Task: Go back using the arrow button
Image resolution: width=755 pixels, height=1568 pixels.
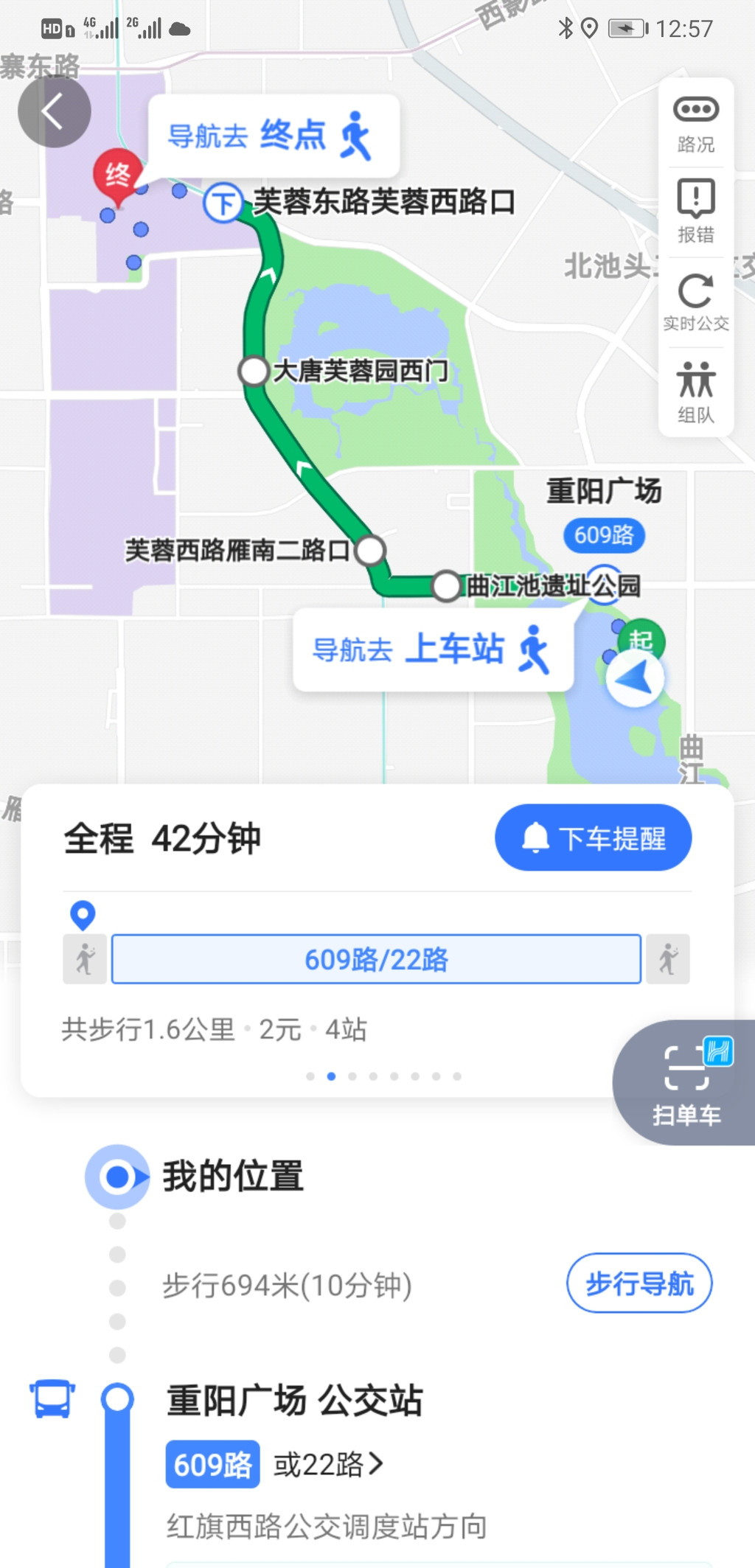Action: pos(54,112)
